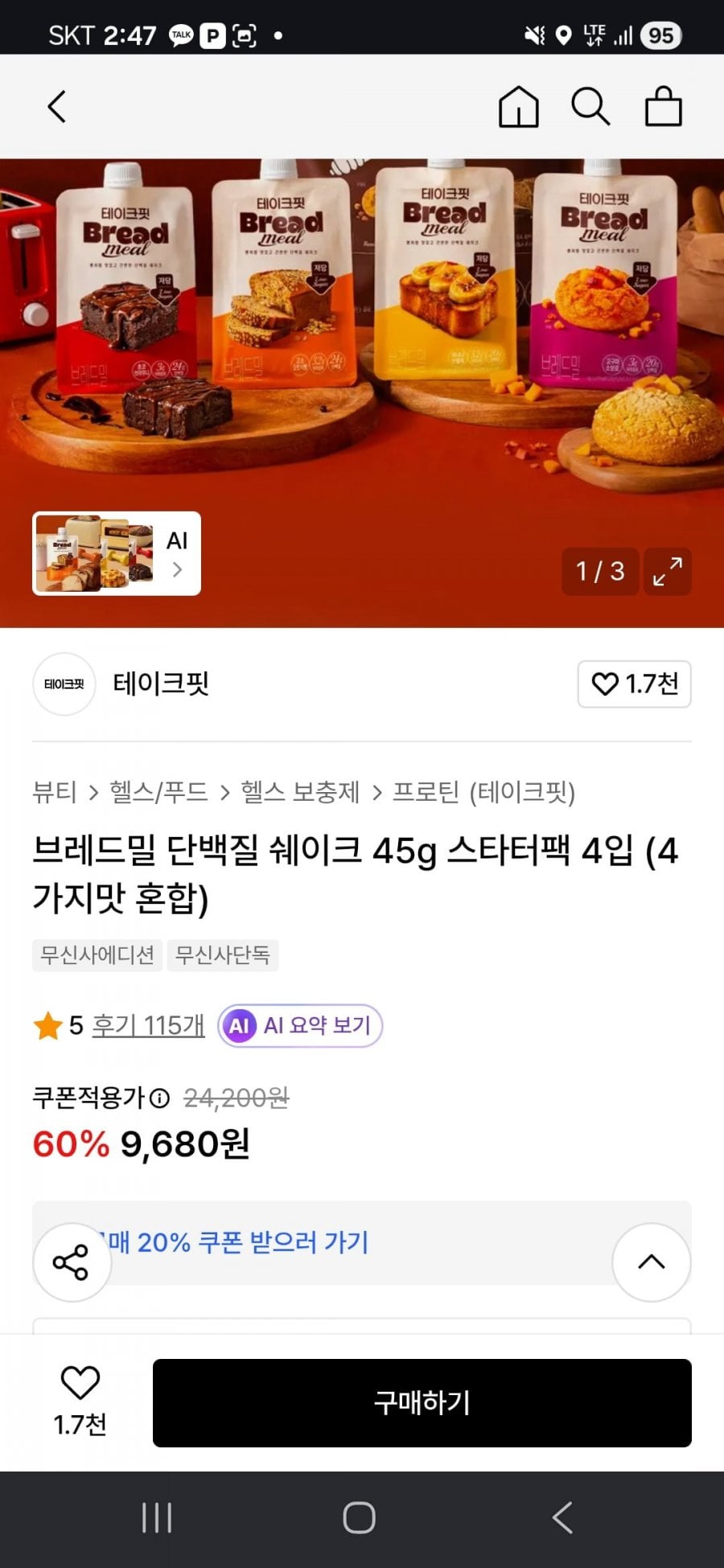Viewport: 724px width, 1568px height.
Task: Open the search magnifier icon
Action: [590, 106]
